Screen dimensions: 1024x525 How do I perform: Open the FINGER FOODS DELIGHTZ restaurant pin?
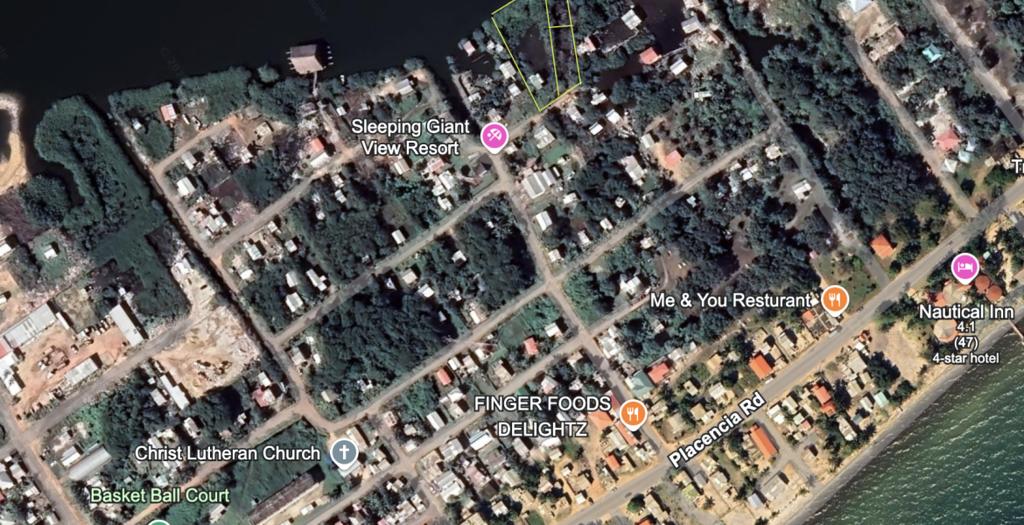tap(632, 412)
